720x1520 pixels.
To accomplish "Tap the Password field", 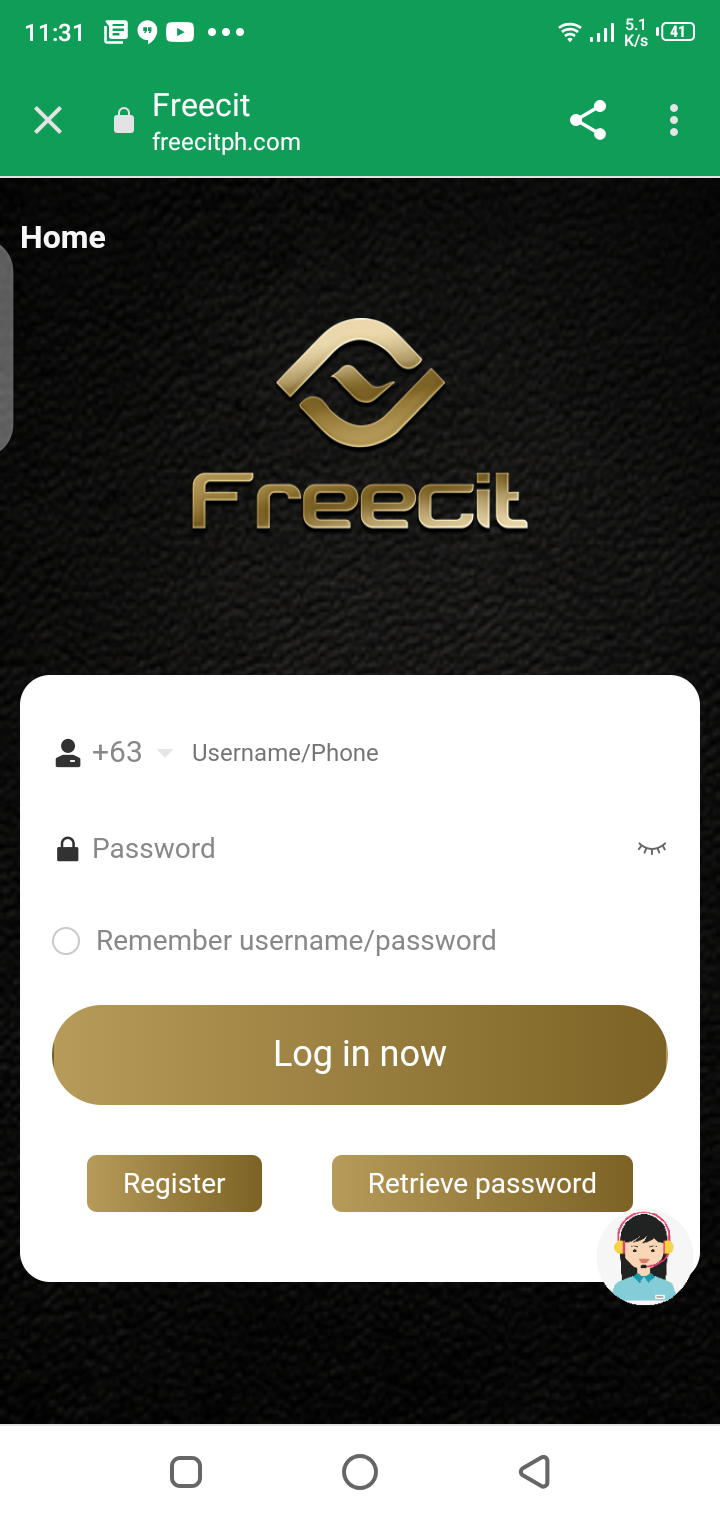I will pyautogui.click(x=350, y=849).
